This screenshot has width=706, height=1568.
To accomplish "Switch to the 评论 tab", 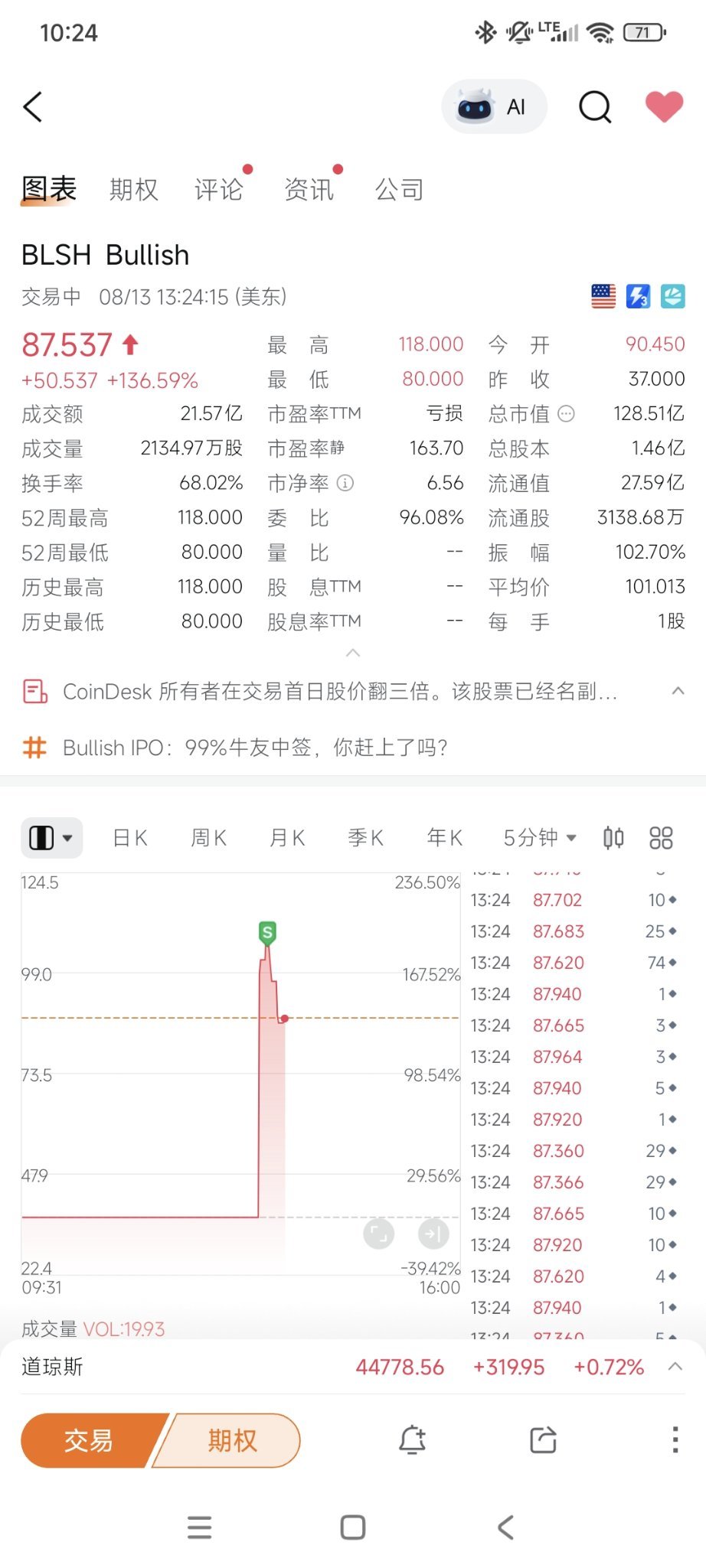I will point(220,189).
